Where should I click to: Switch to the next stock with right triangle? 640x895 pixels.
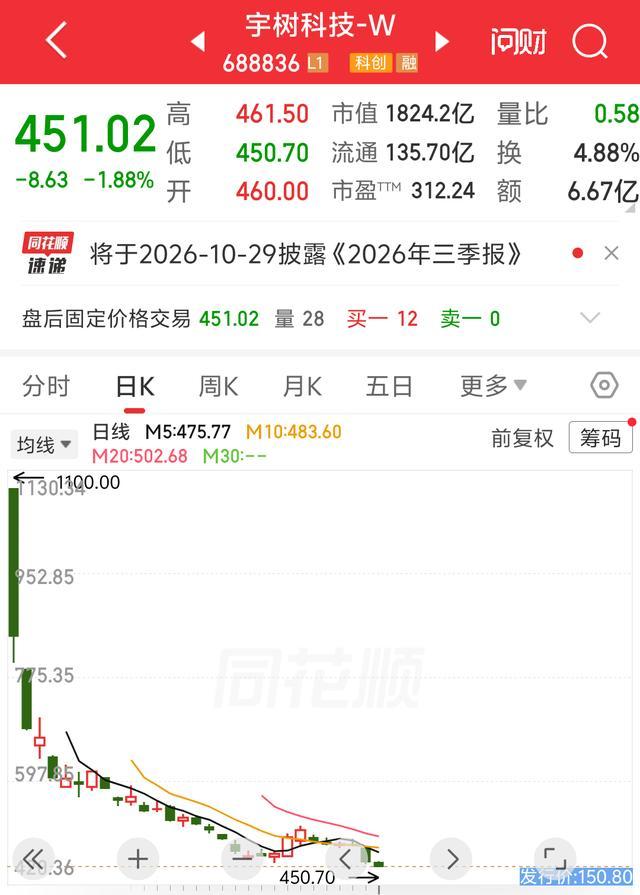[x=442, y=41]
